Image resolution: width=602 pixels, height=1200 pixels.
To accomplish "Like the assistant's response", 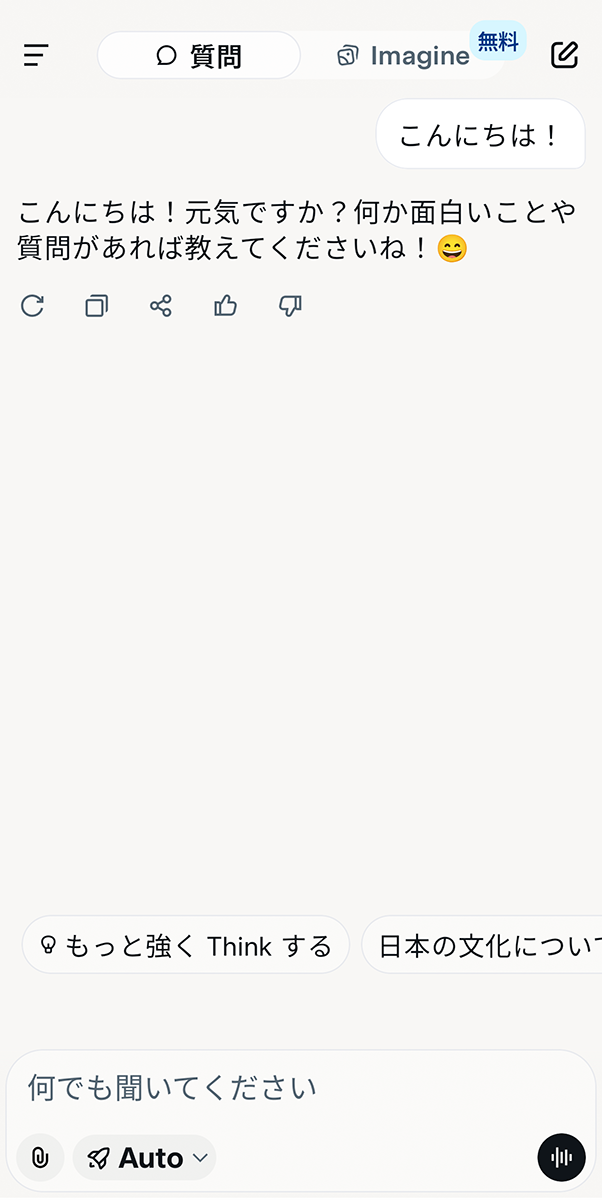I will pos(225,306).
